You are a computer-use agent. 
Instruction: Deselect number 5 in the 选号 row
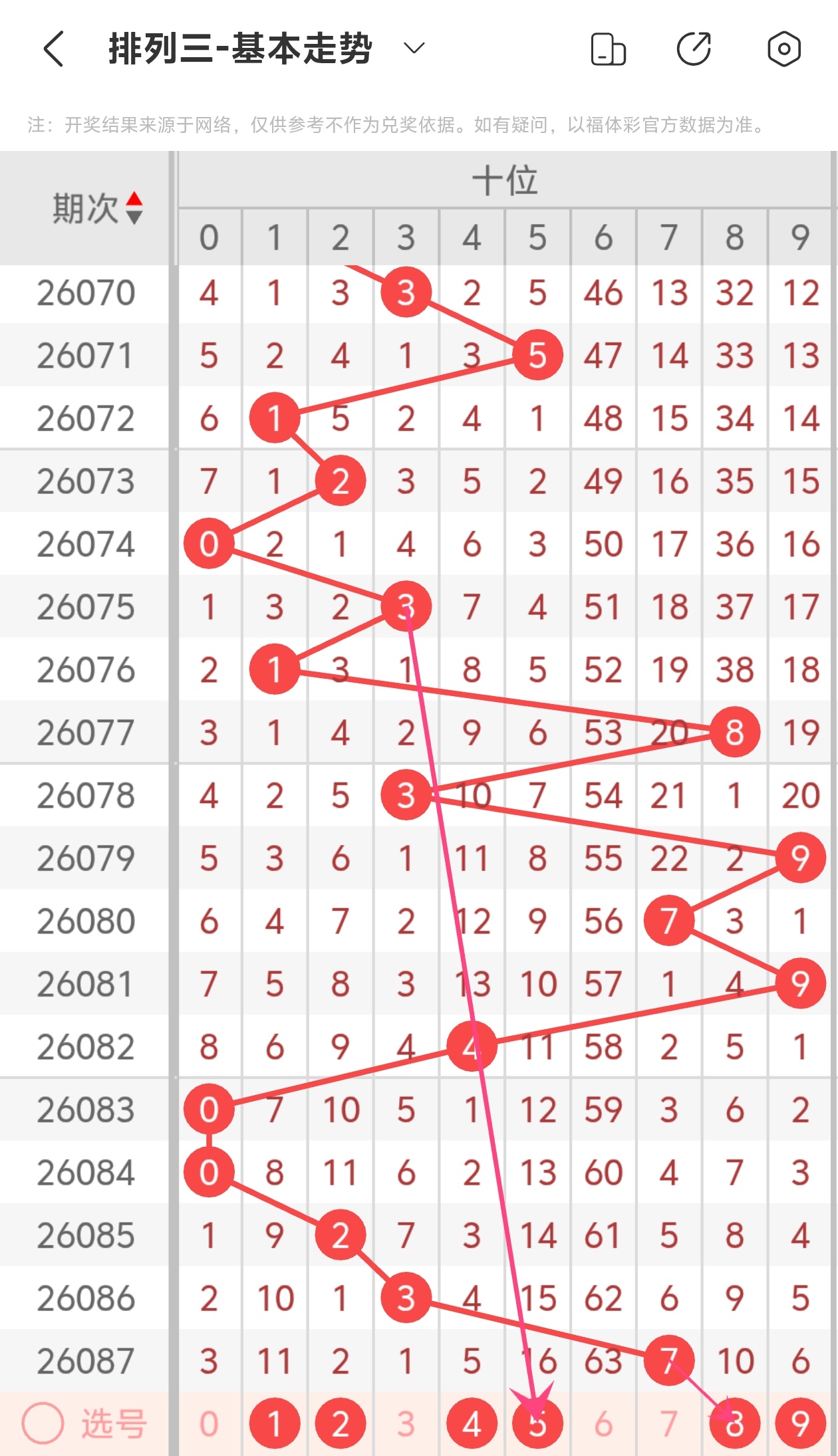coord(537,1423)
